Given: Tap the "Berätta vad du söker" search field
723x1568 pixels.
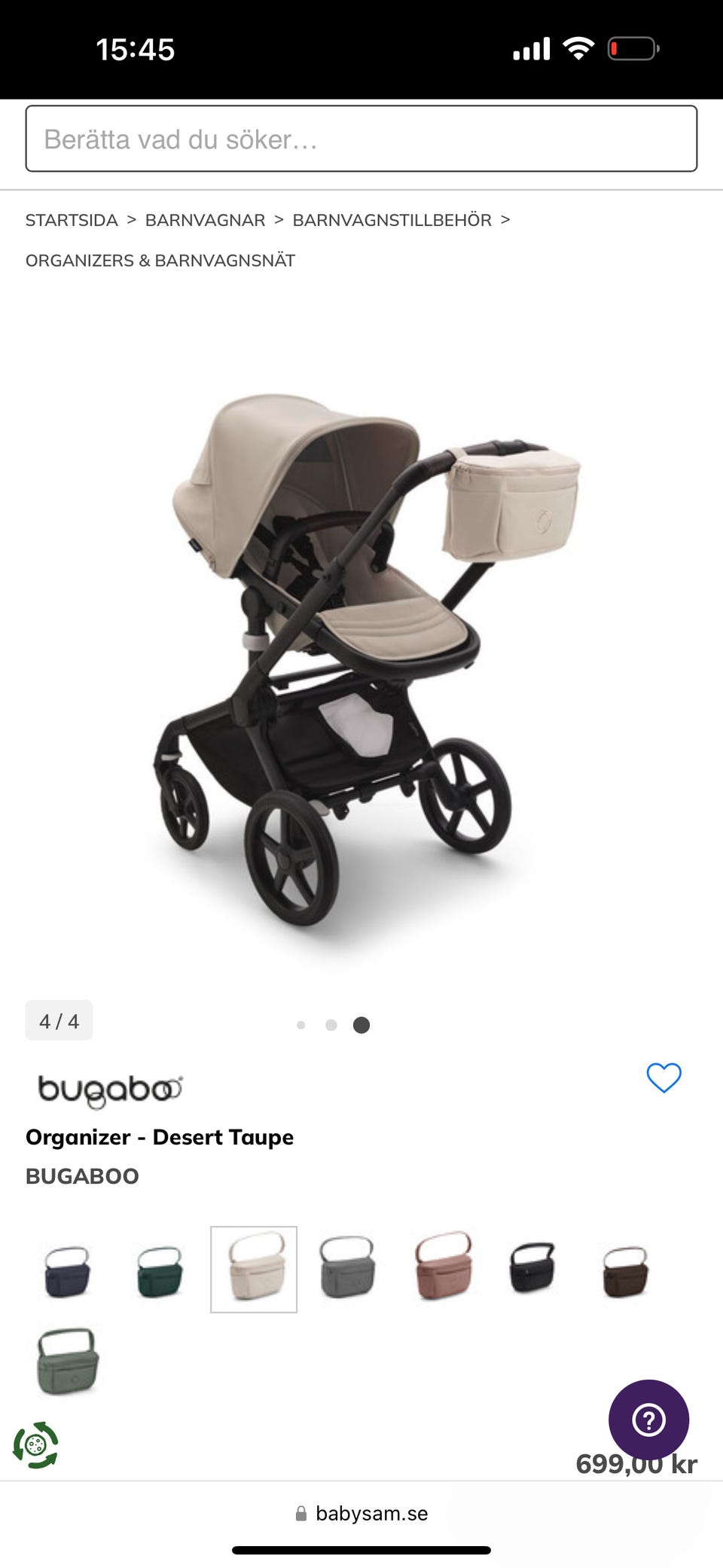Looking at the screenshot, I should (361, 139).
